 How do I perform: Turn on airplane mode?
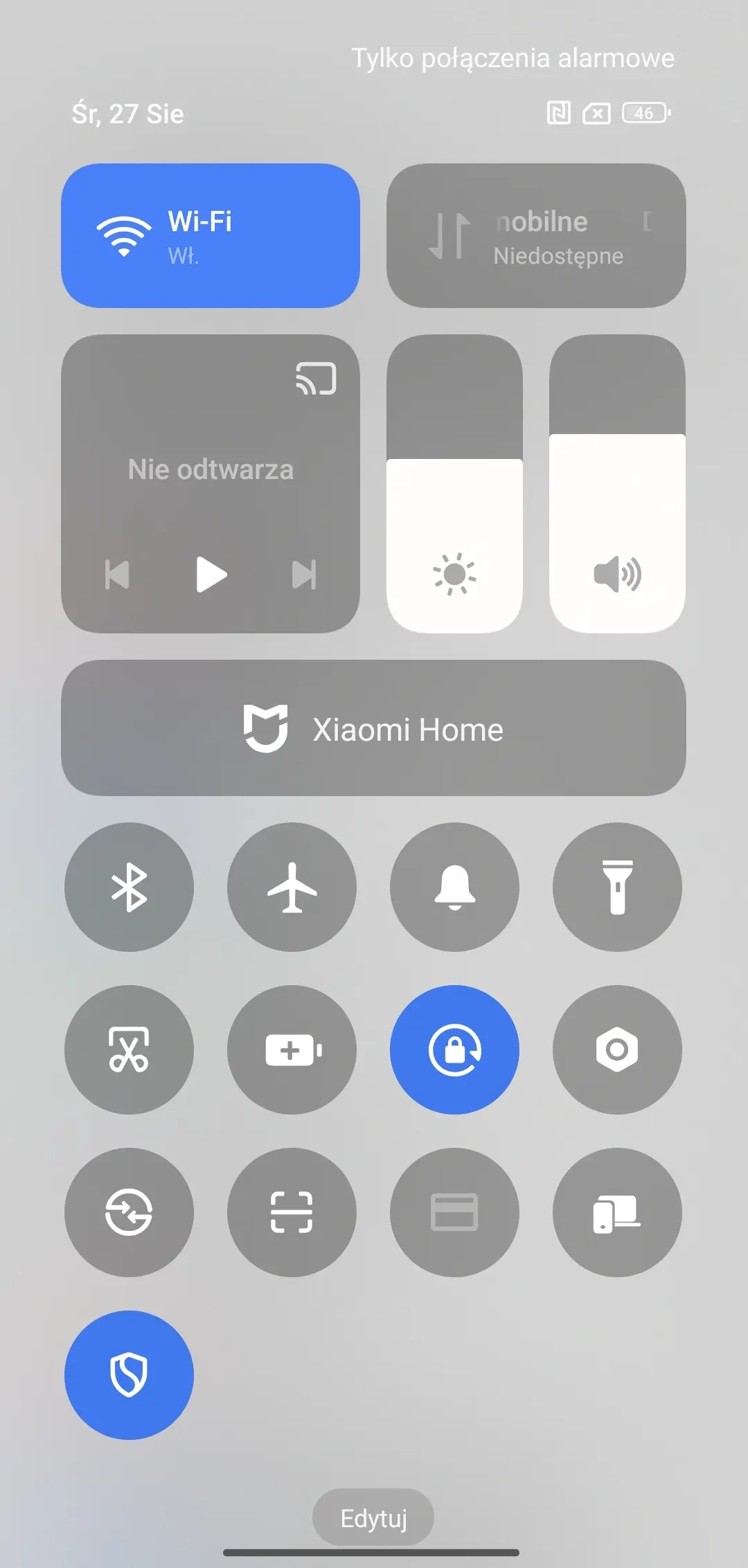point(292,887)
